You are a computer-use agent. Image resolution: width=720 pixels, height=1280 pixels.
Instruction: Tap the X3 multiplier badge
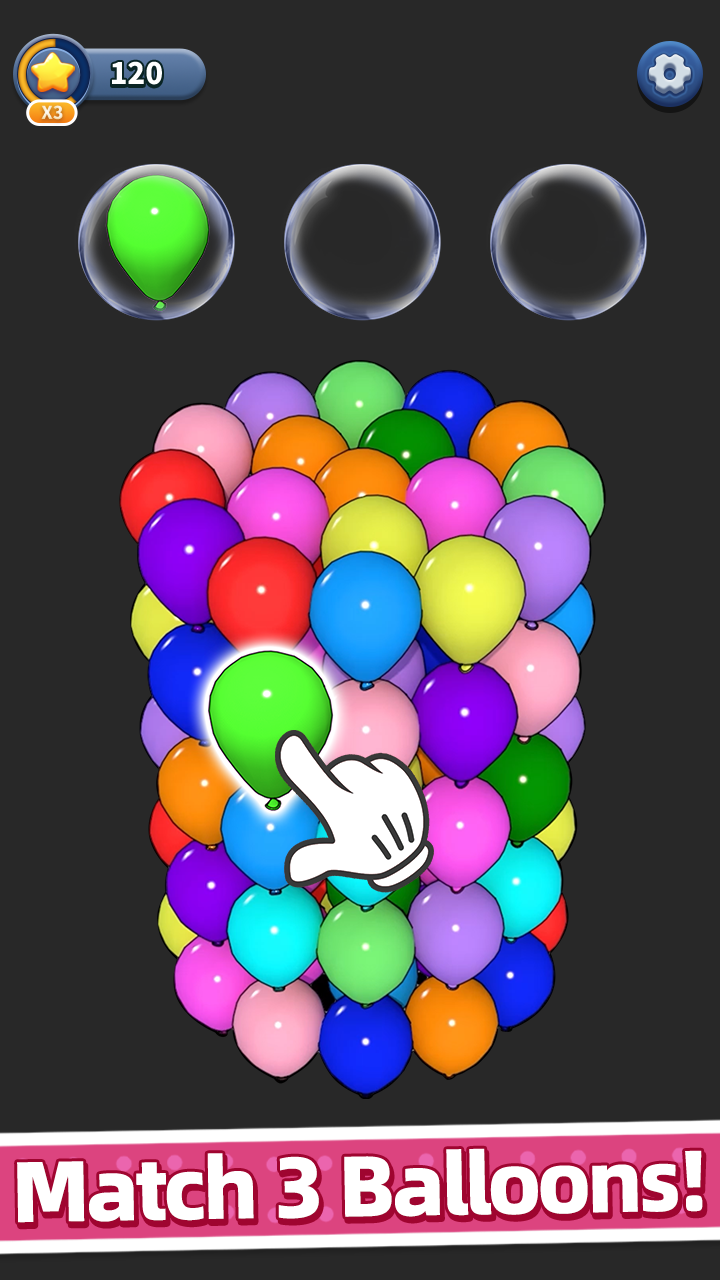pyautogui.click(x=52, y=110)
